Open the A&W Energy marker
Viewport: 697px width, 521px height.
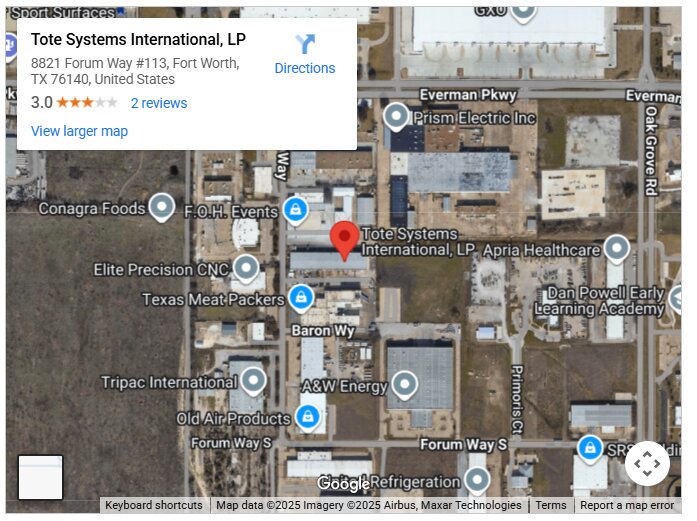(x=404, y=384)
